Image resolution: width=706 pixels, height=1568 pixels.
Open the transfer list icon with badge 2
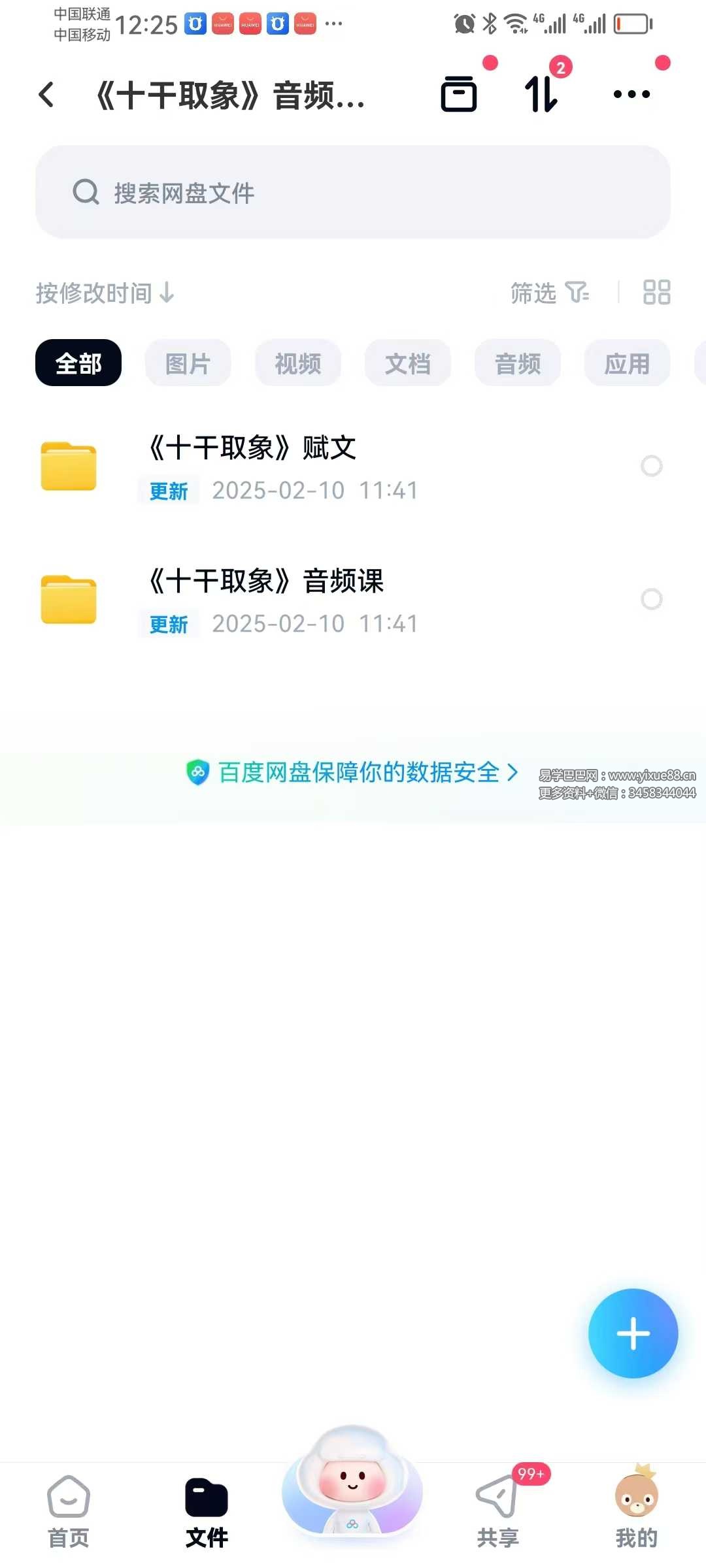541,93
